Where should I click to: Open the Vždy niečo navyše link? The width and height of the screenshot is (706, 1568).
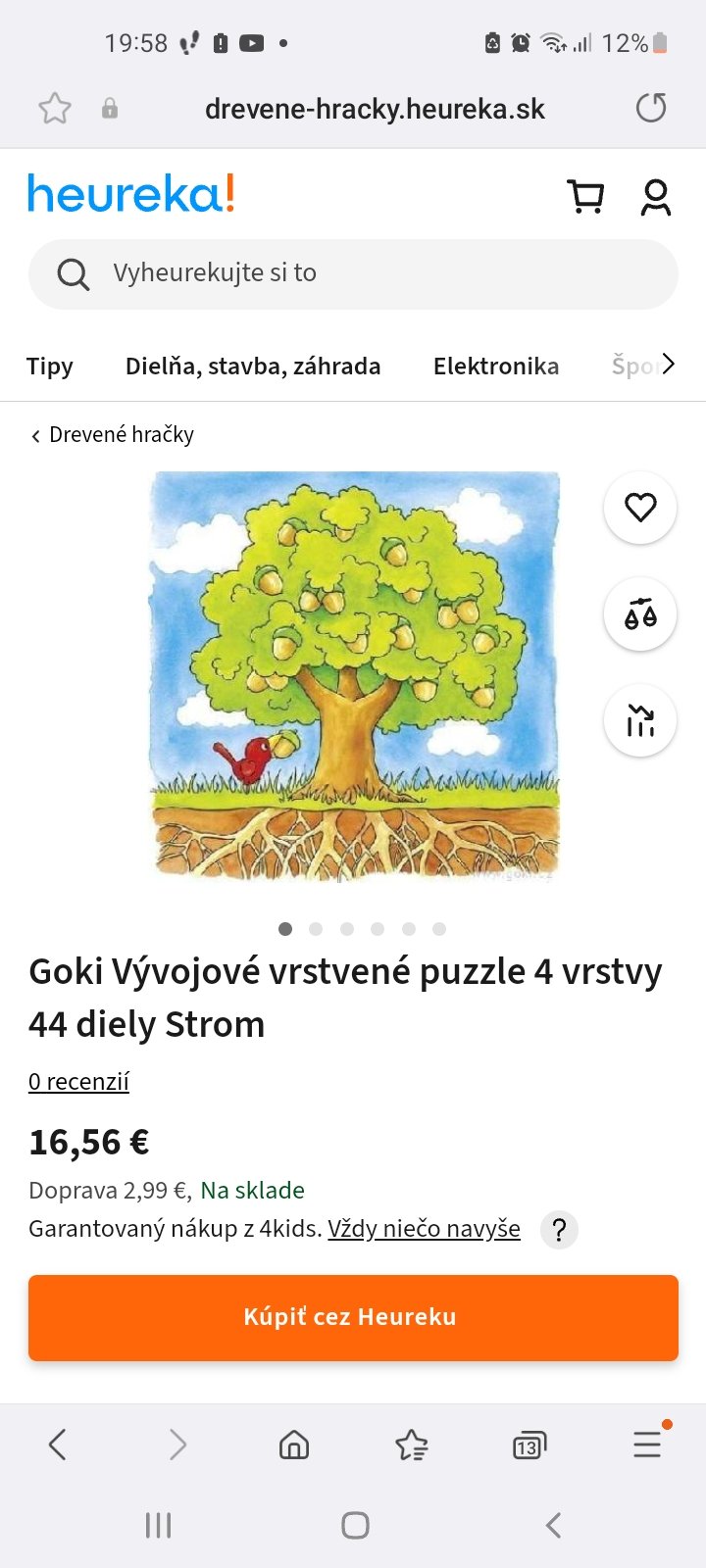click(424, 1229)
